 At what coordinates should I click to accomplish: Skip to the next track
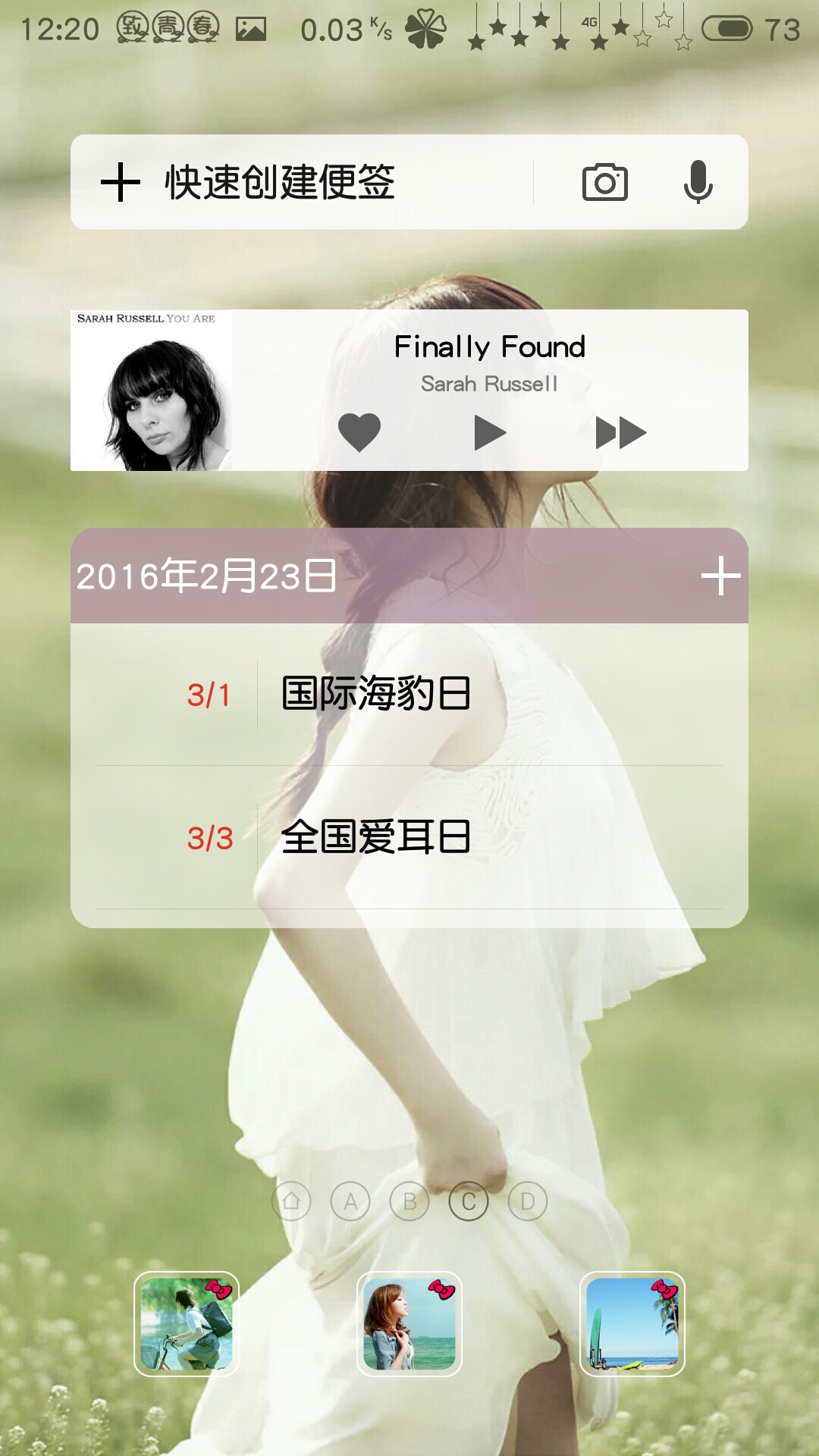pos(620,432)
